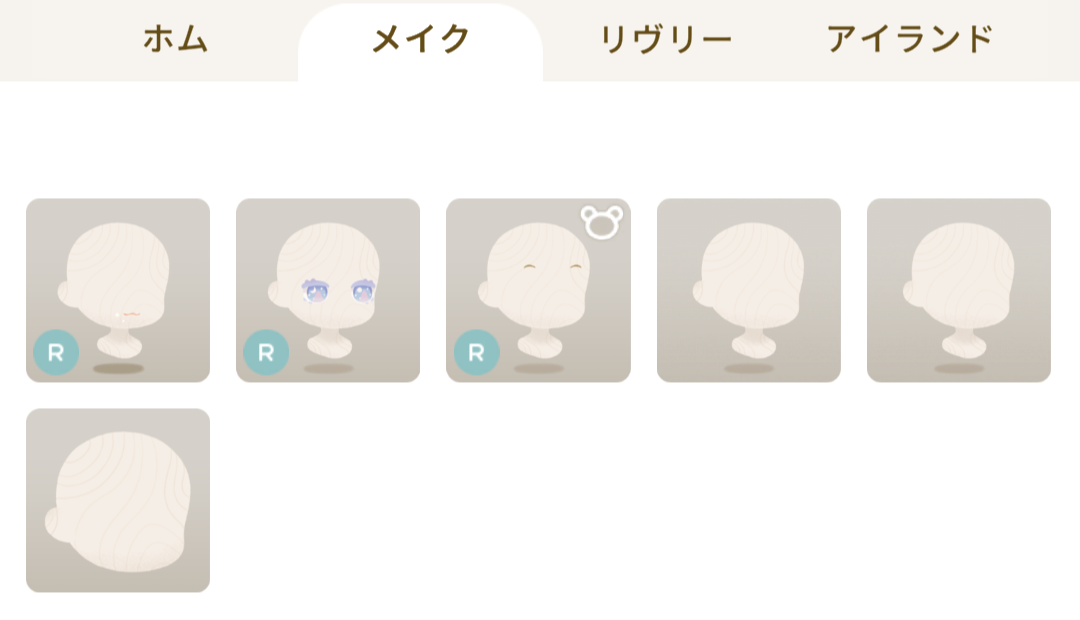Open the アイランド tab

click(910, 40)
